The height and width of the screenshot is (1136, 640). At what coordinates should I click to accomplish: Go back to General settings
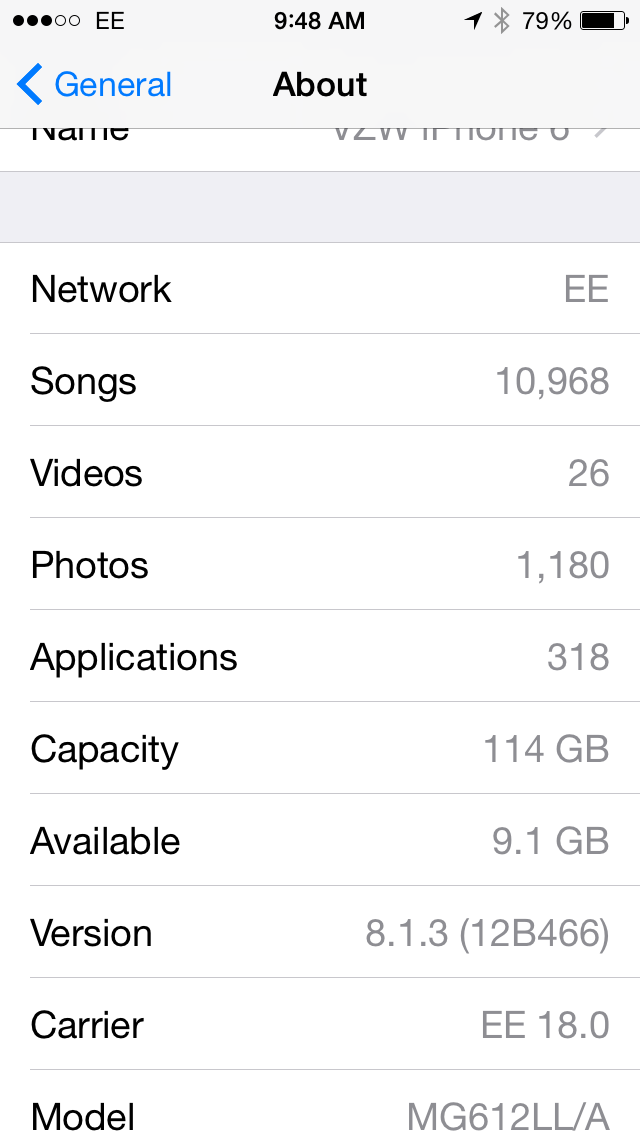point(95,85)
